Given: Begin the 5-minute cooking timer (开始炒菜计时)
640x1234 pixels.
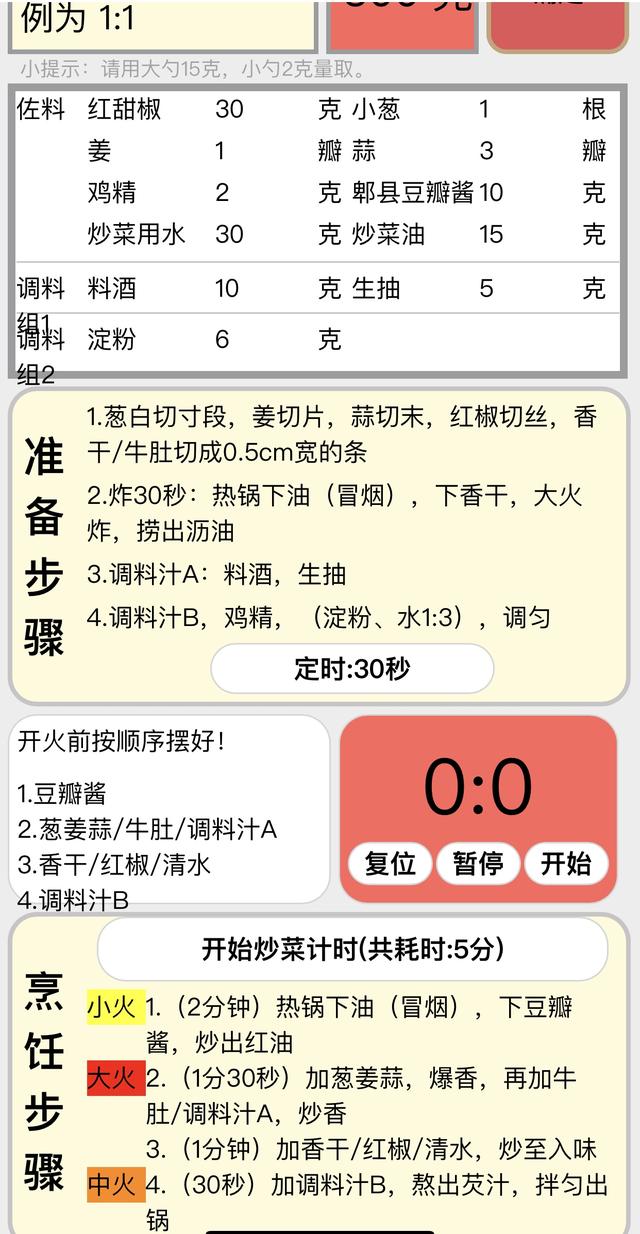Looking at the screenshot, I should tap(352, 949).
